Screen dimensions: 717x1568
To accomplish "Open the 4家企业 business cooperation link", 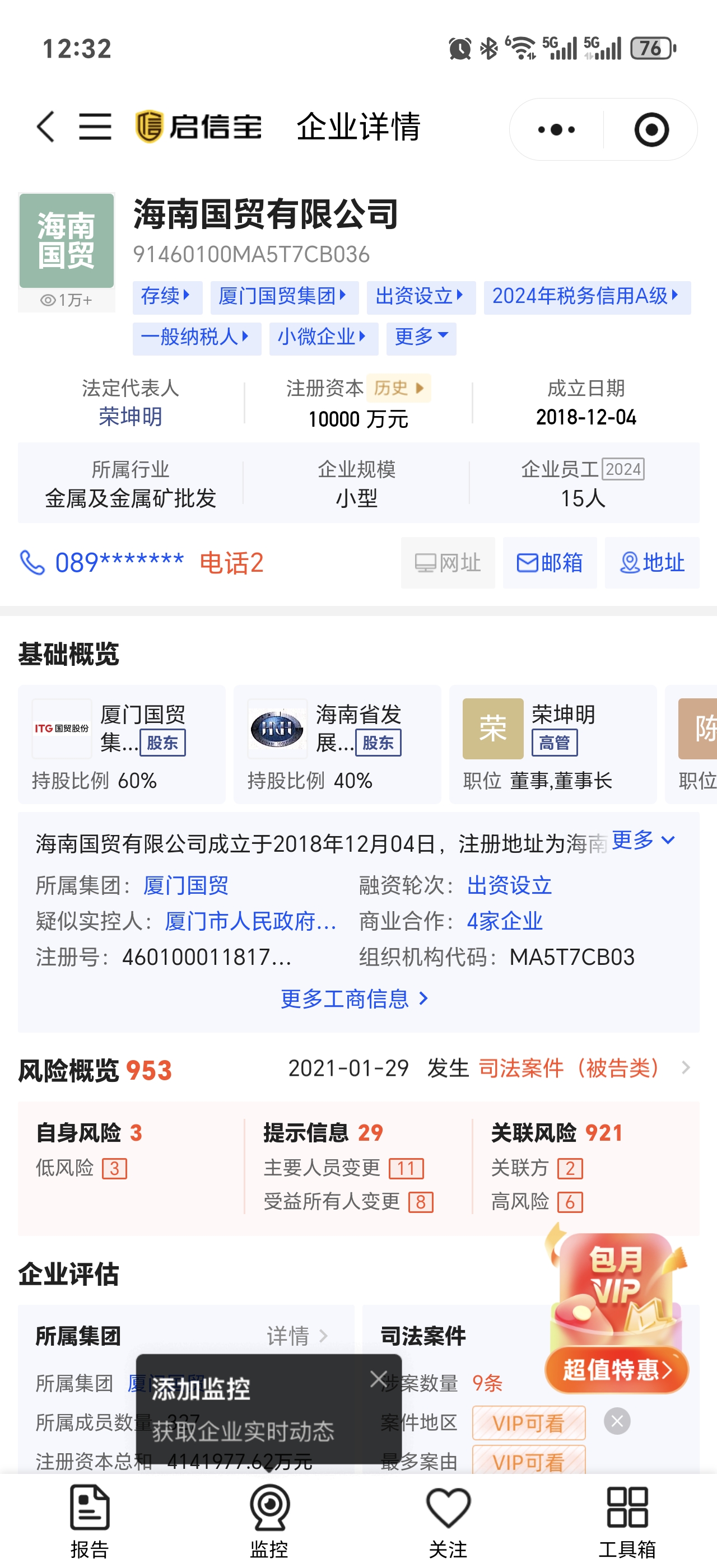I will point(504,922).
